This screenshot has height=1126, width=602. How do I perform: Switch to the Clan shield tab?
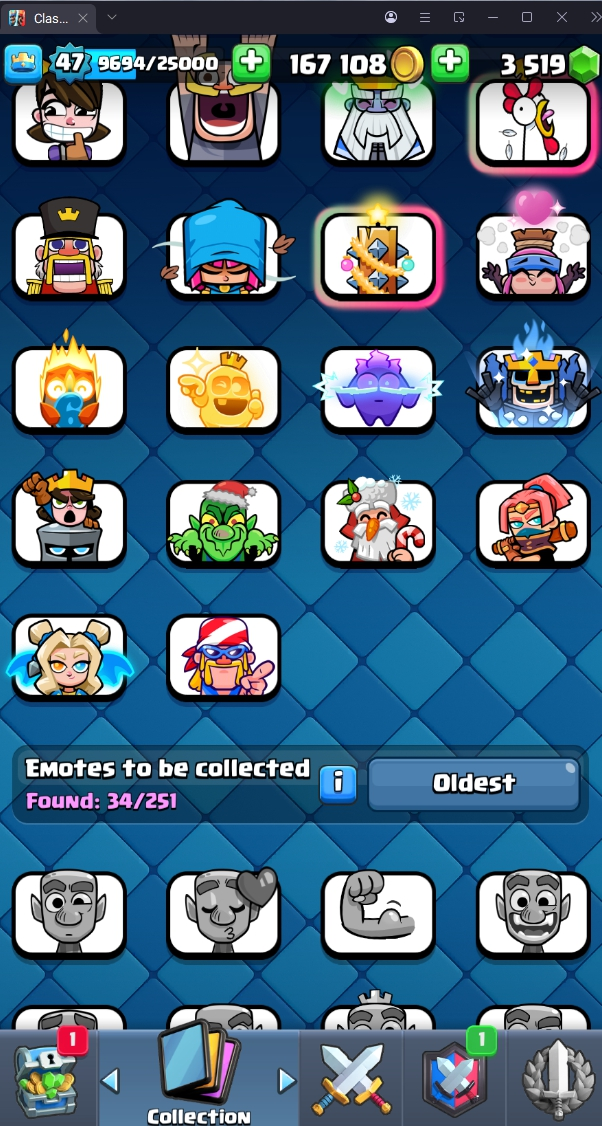455,1079
